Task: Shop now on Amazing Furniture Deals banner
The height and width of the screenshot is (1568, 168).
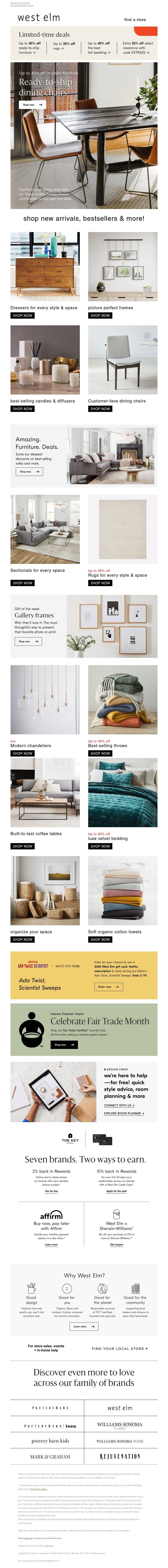Action: coord(29,471)
